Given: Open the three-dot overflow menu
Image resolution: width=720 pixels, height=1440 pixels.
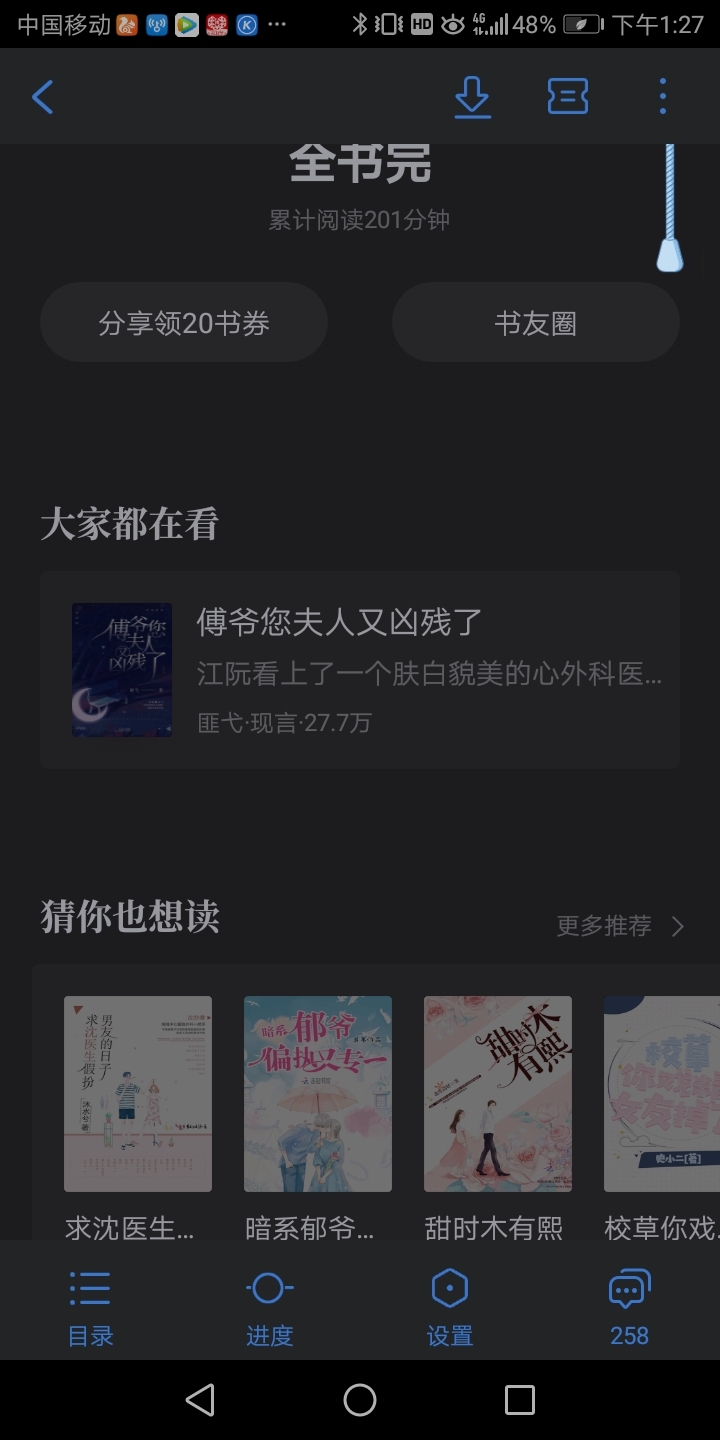Looking at the screenshot, I should coord(663,97).
